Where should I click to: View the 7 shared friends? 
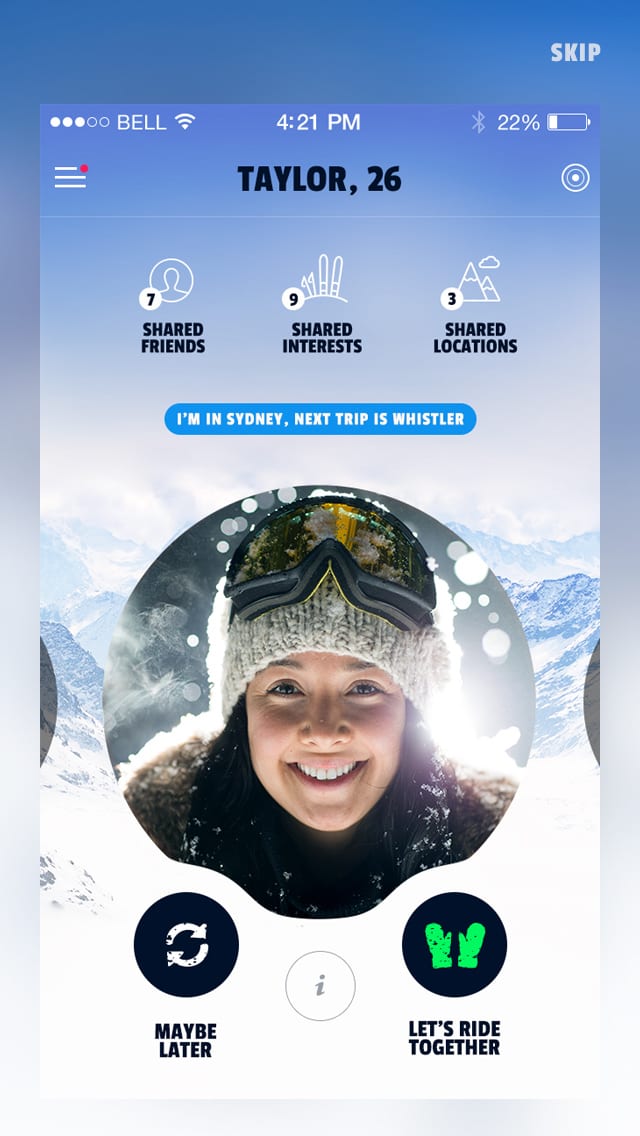pyautogui.click(x=173, y=306)
